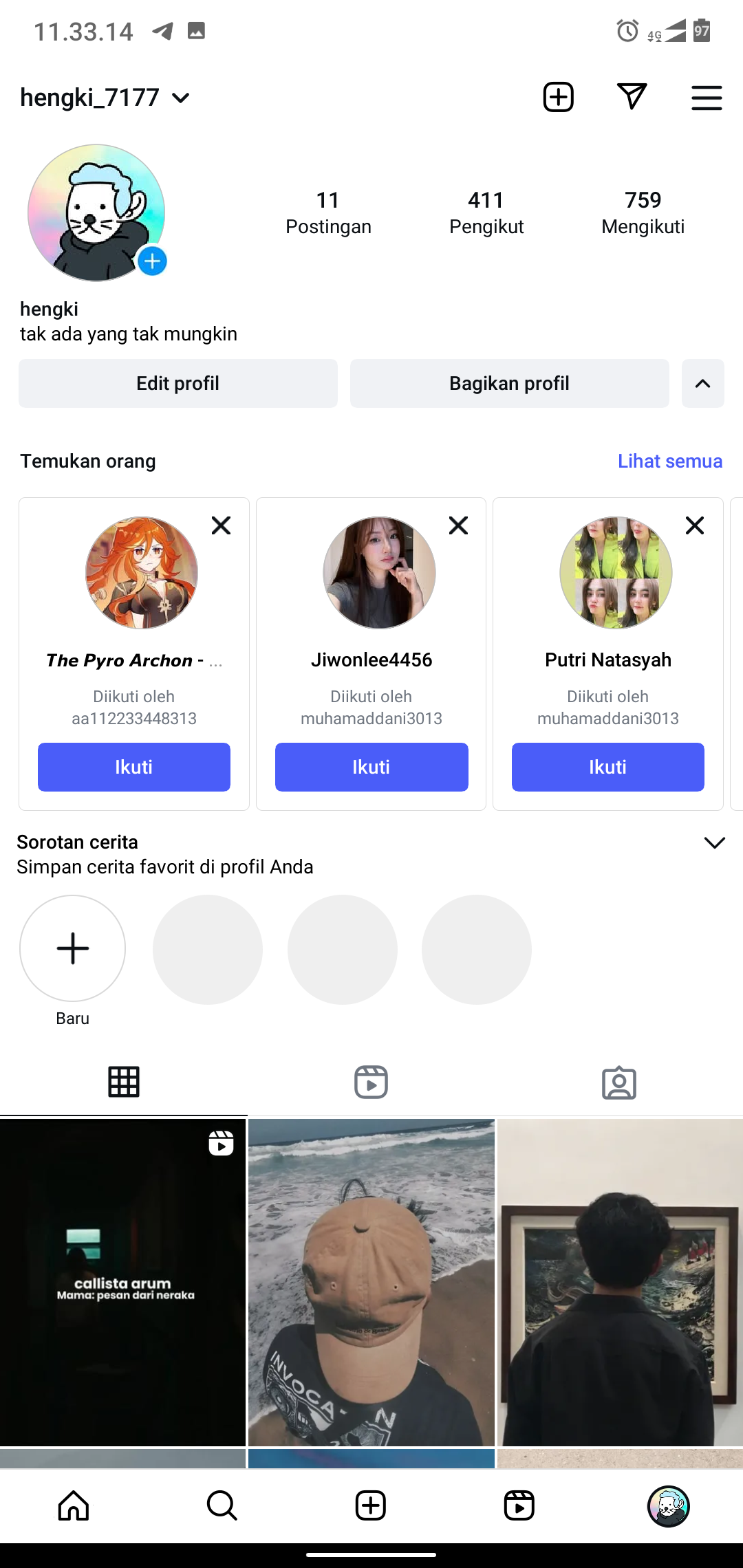Tap Bagikan profil button
The width and height of the screenshot is (743, 1568).
(509, 383)
